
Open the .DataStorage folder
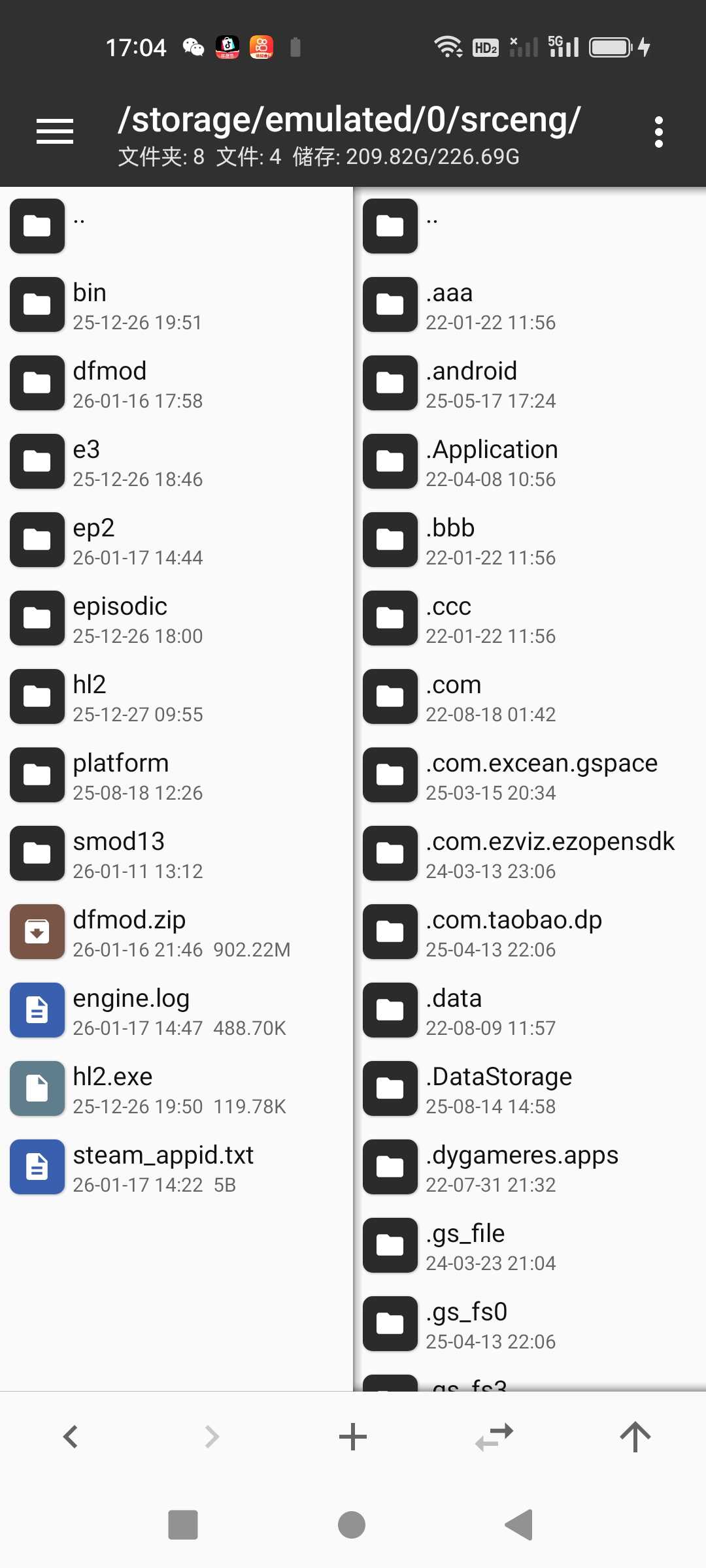click(499, 1088)
